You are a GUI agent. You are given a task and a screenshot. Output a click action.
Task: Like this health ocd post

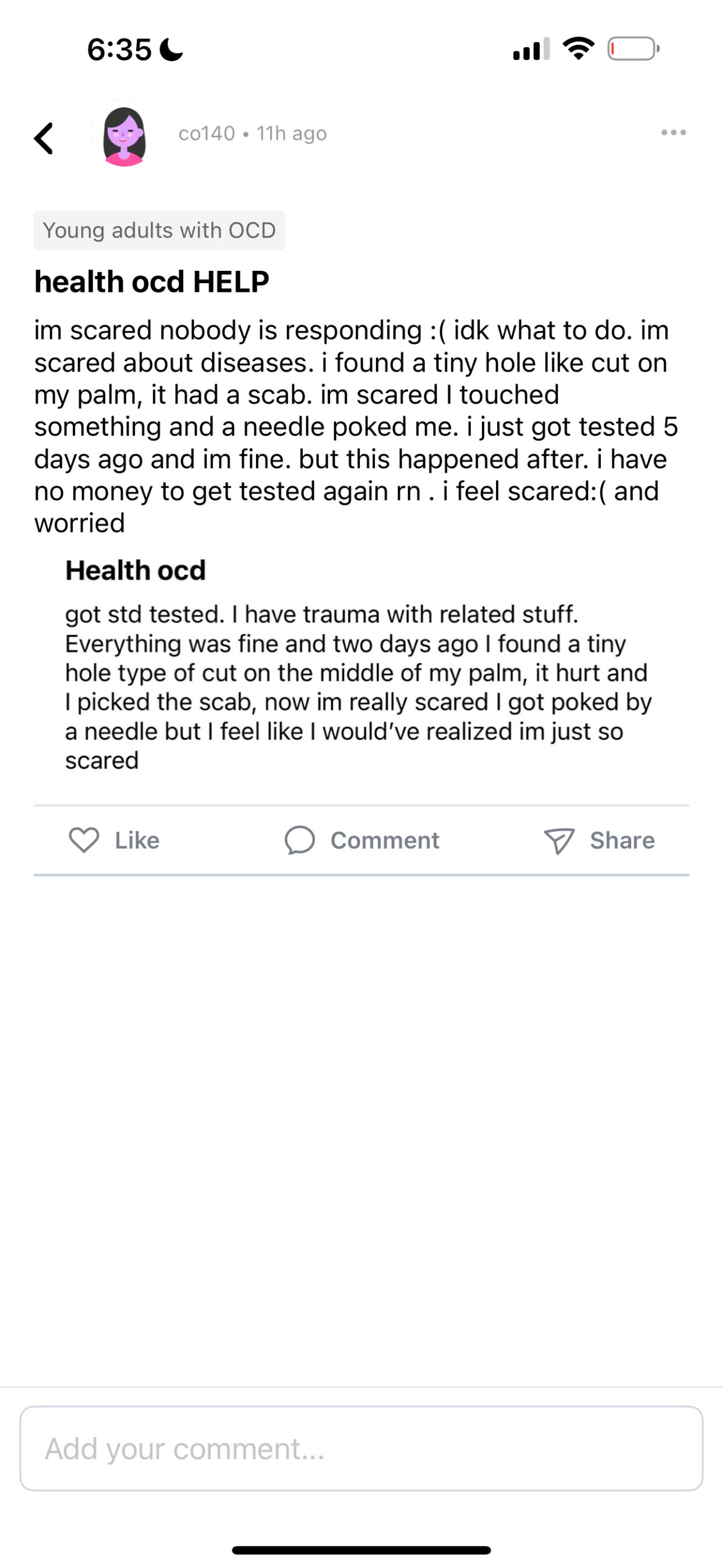click(115, 840)
